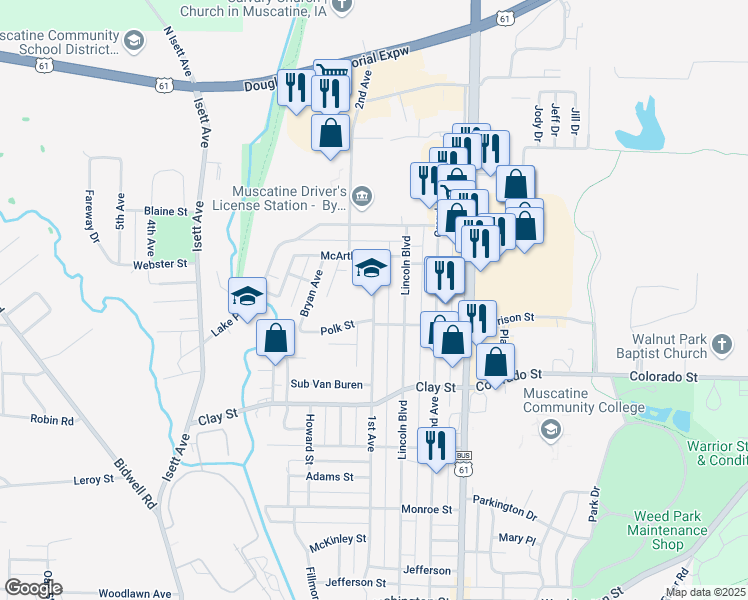Tap the Muscatine Community College pin

[x=550, y=429]
